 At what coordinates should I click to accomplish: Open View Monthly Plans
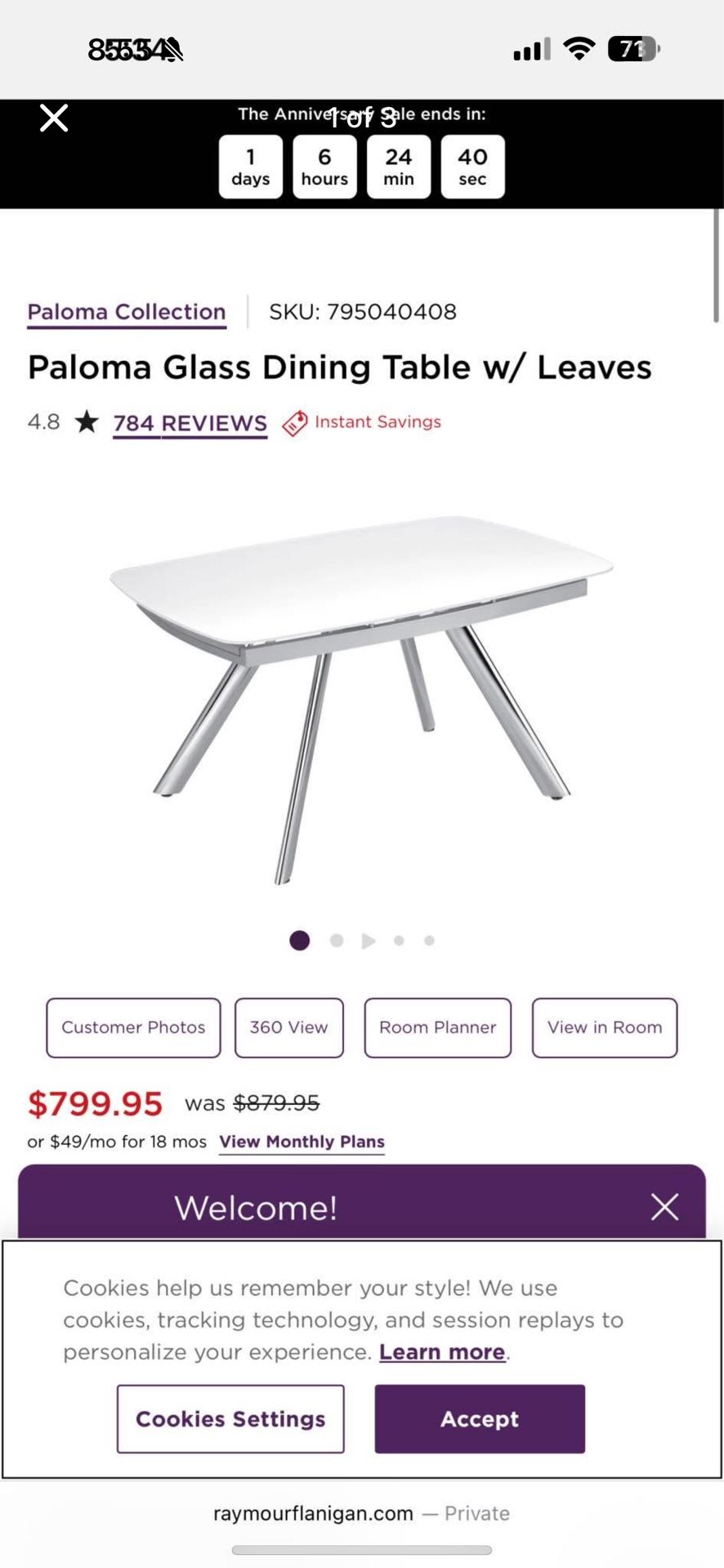pyautogui.click(x=302, y=1141)
